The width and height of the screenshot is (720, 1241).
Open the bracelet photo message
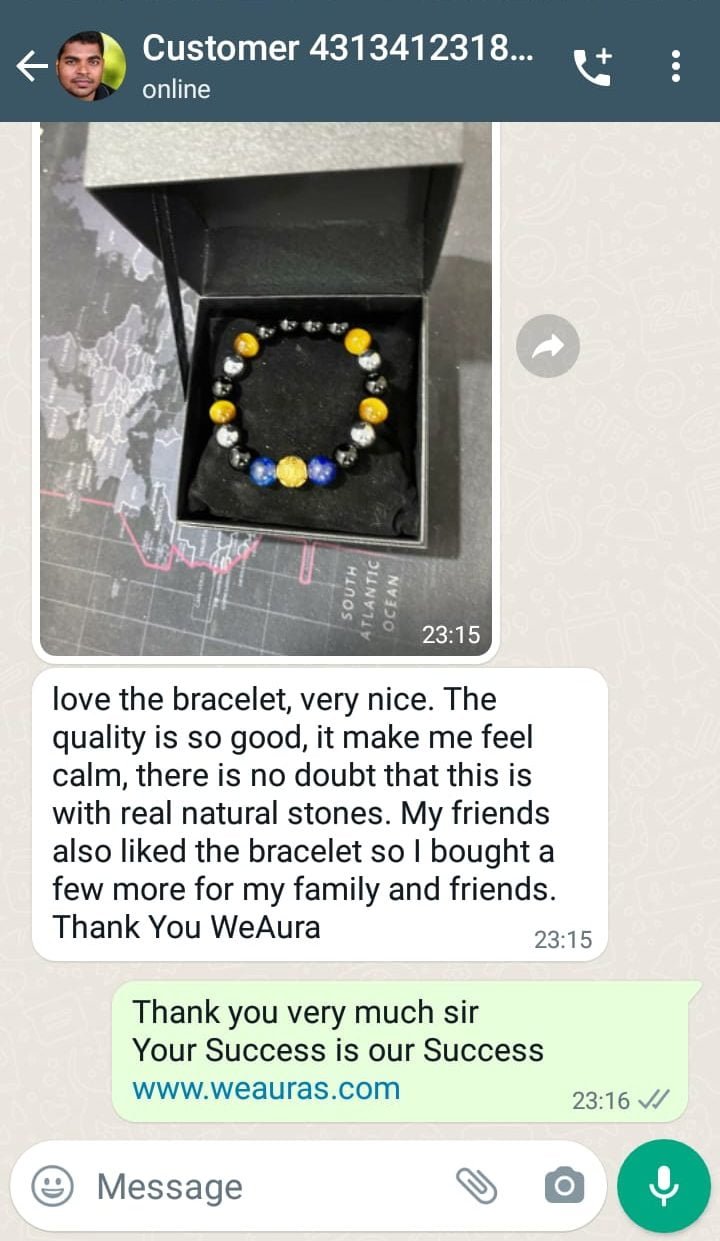(x=266, y=390)
